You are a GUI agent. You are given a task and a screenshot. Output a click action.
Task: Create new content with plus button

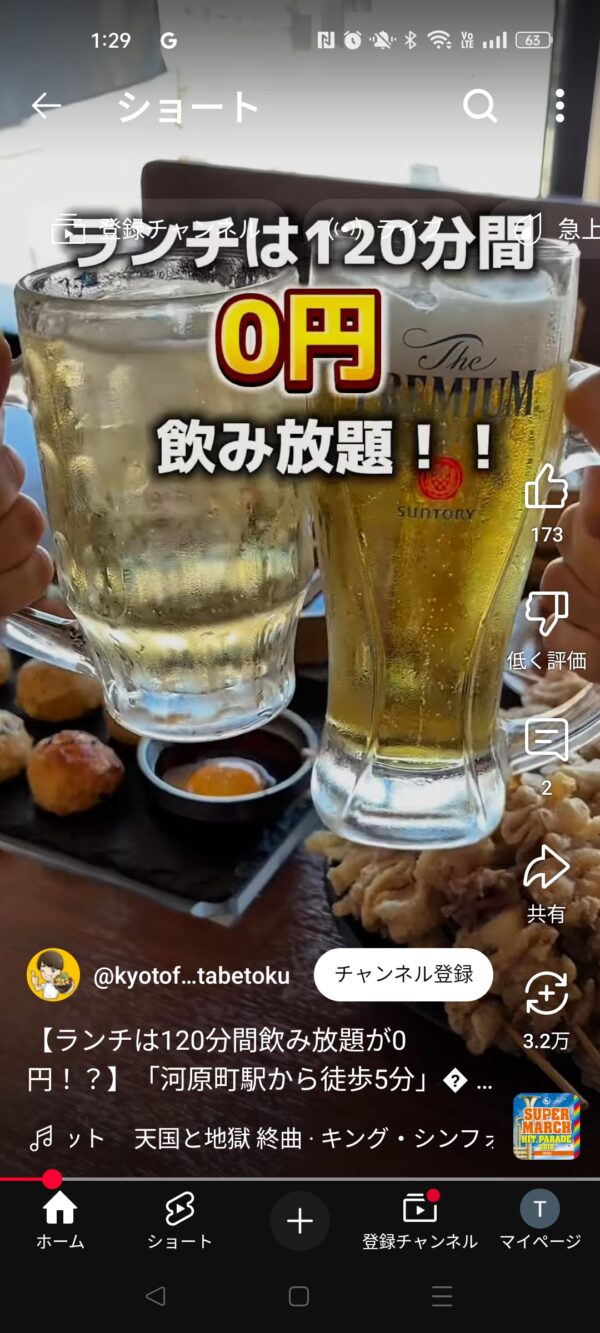[x=300, y=1221]
